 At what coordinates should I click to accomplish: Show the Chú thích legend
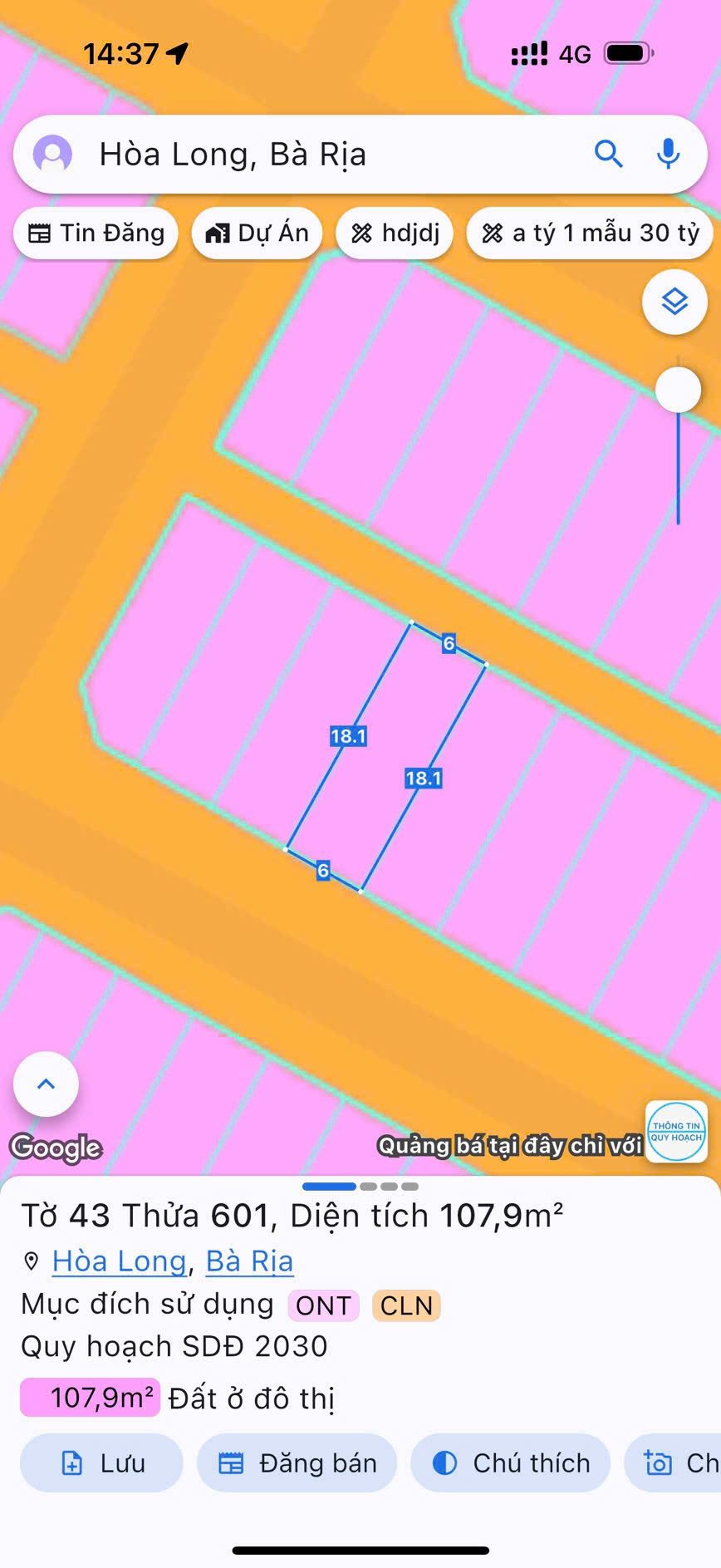pos(510,1463)
